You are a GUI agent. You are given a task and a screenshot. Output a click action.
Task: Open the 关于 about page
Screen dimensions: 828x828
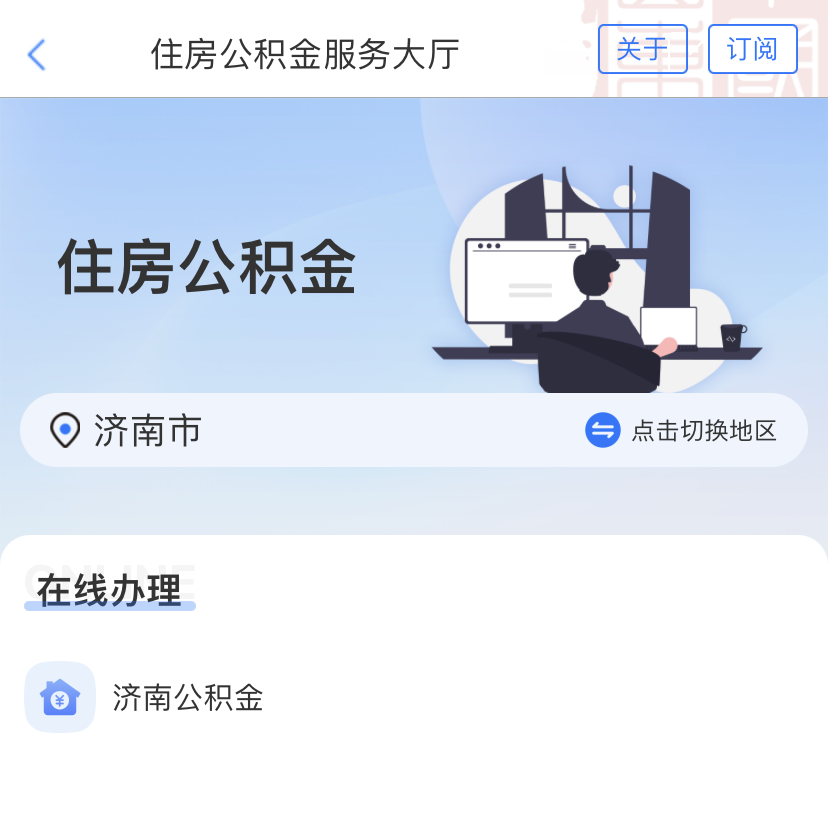point(642,49)
